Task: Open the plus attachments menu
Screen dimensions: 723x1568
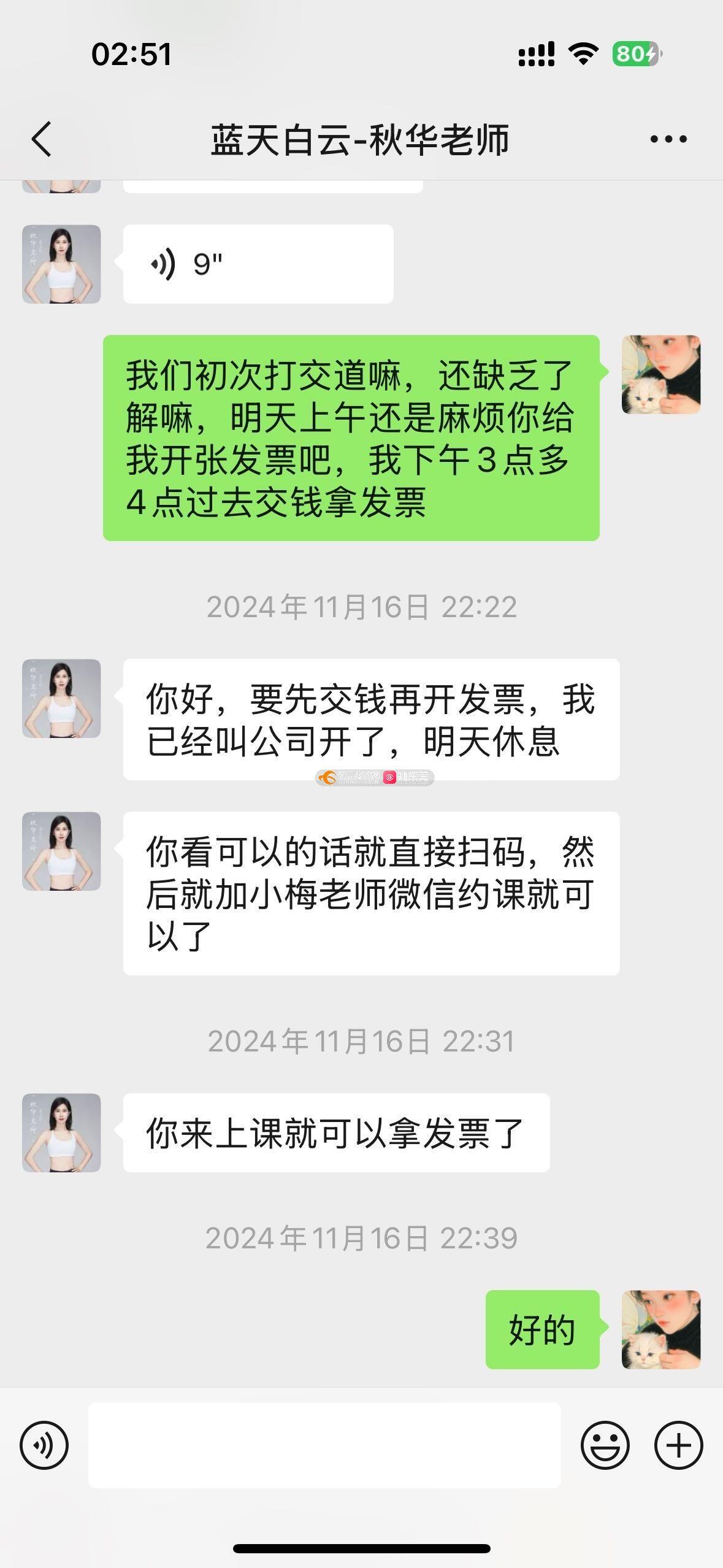Action: coord(678,1445)
